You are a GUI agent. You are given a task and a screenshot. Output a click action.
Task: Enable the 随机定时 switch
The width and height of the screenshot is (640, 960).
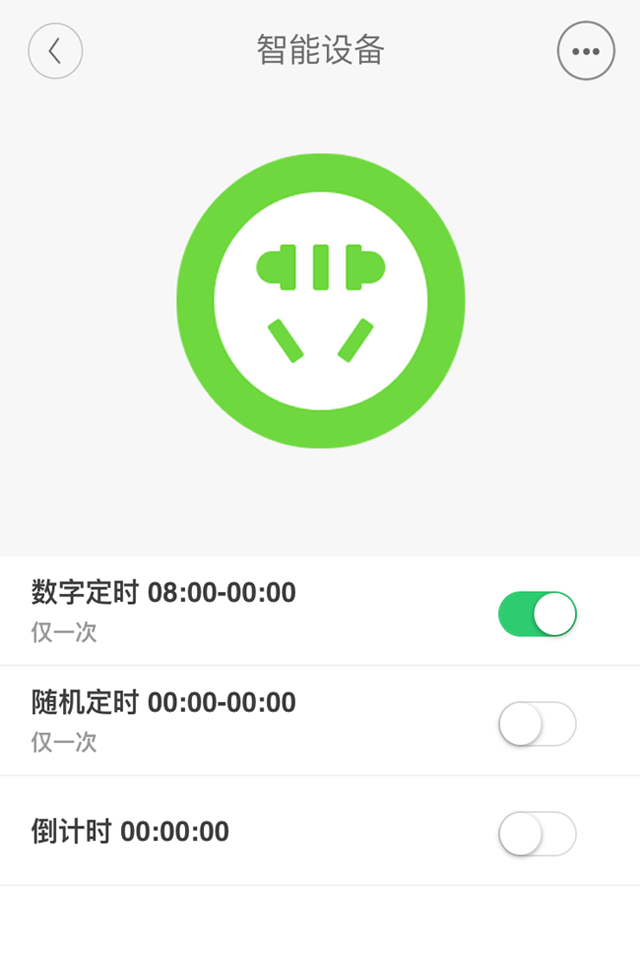click(x=537, y=724)
